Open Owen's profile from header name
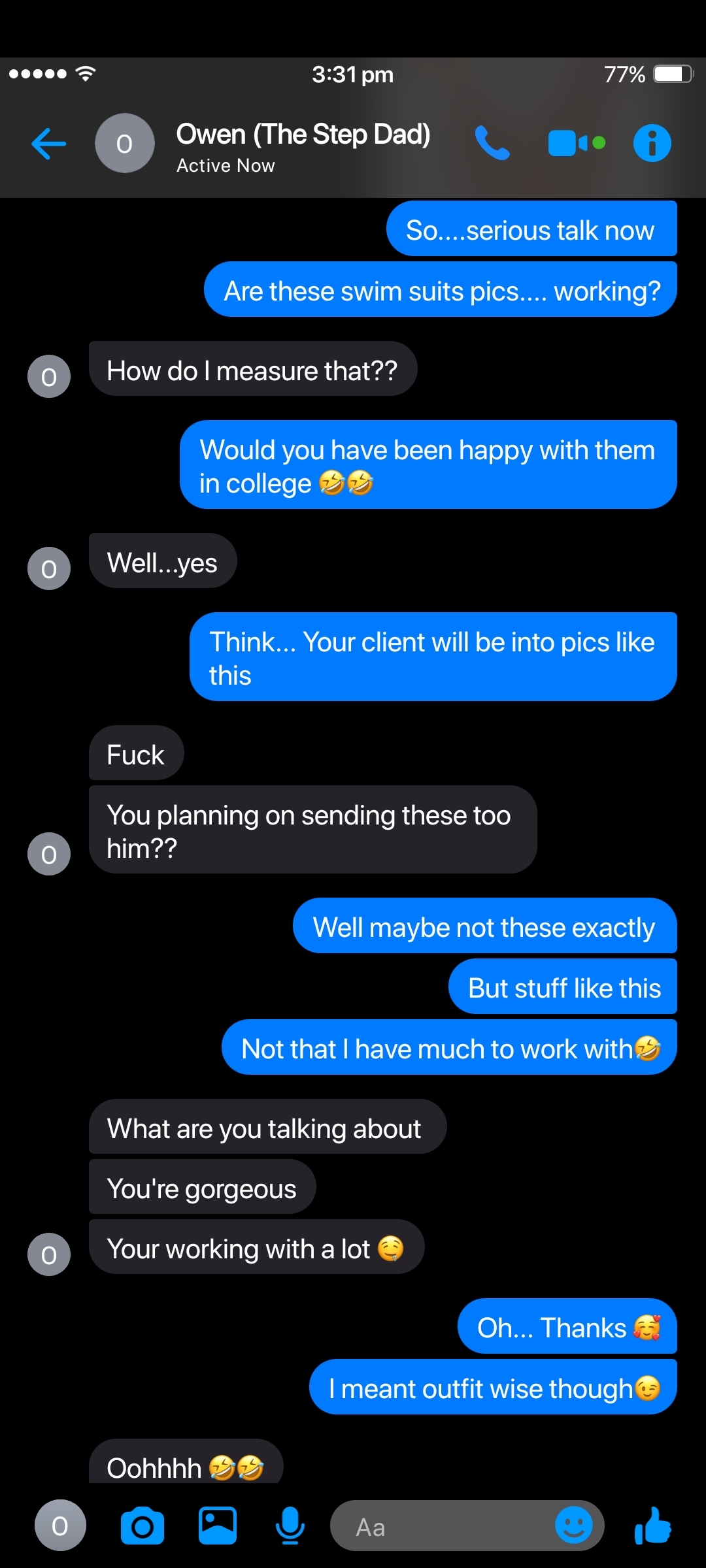Image resolution: width=706 pixels, height=1568 pixels. tap(303, 135)
